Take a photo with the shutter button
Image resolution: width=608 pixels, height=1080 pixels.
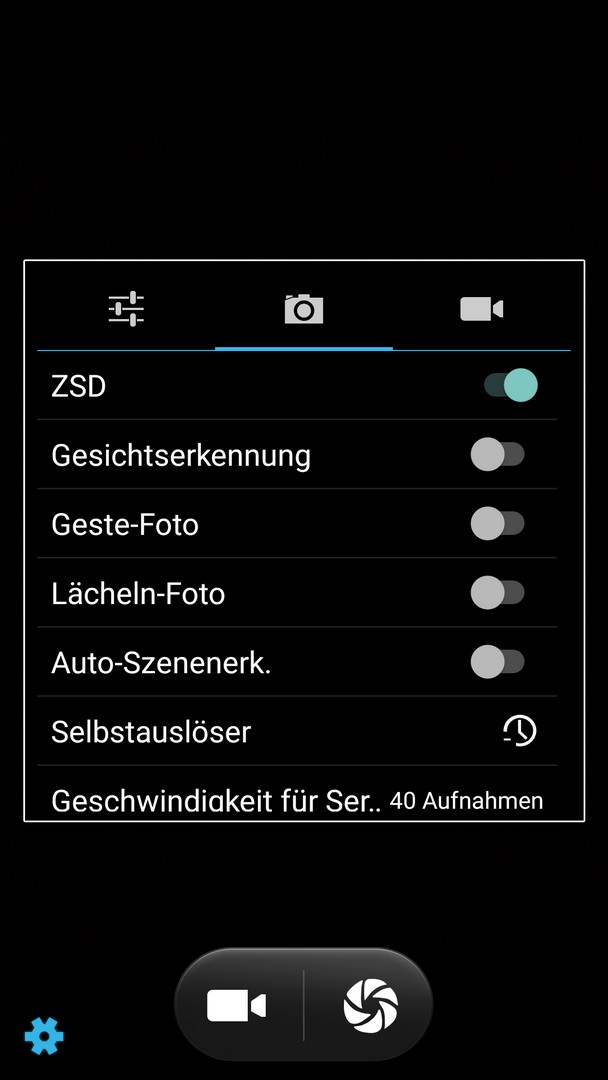(x=370, y=1006)
